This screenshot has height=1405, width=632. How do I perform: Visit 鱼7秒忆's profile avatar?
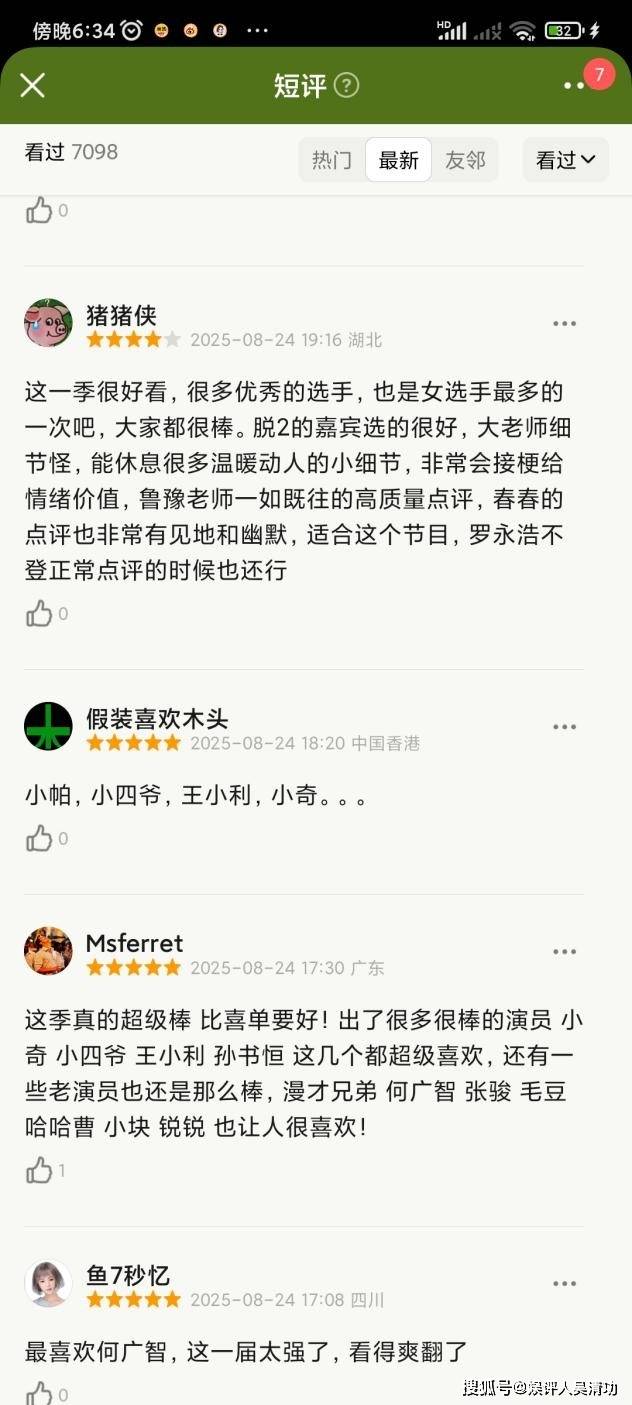point(48,1283)
